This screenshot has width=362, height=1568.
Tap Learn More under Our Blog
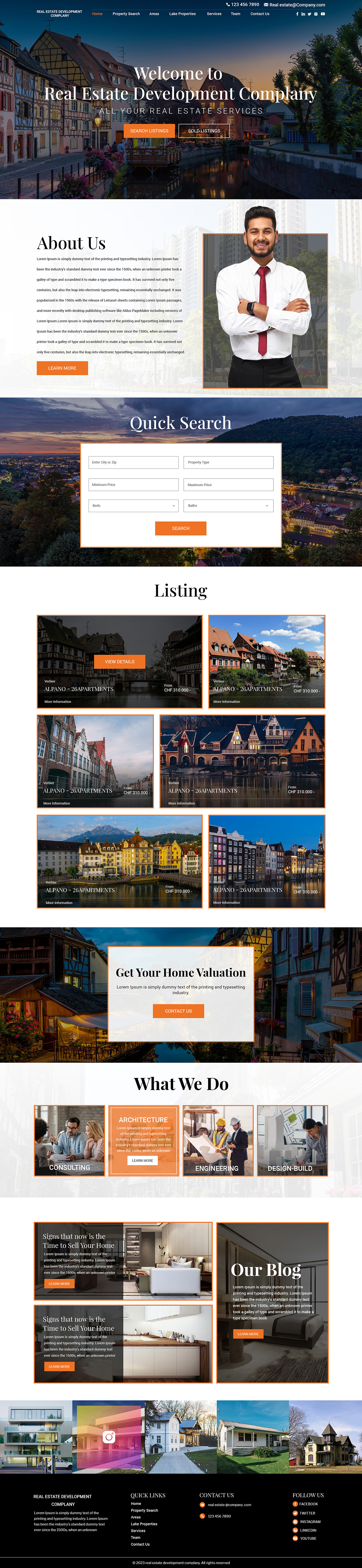point(248,1334)
